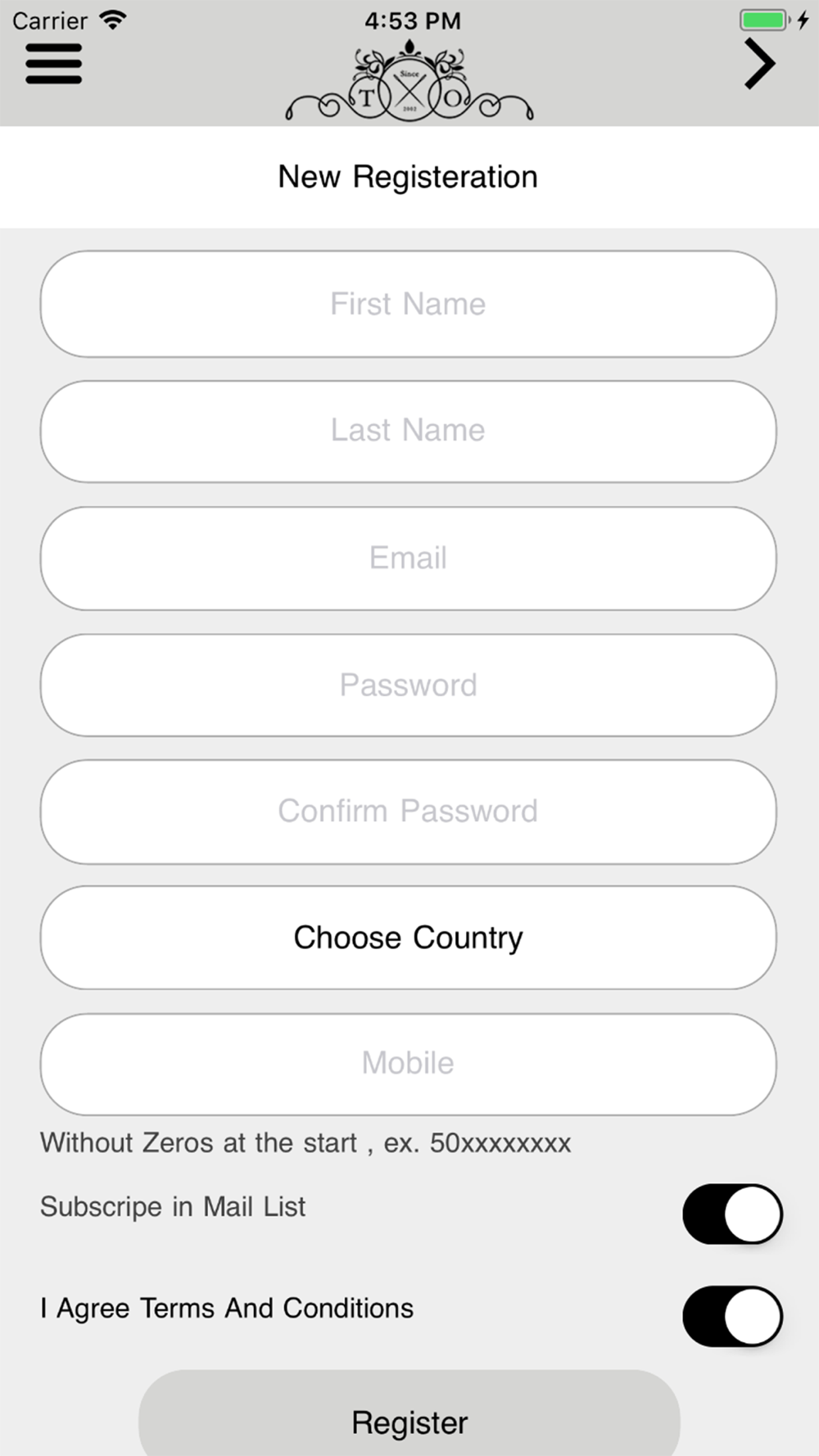Focus the Password field

408,685
